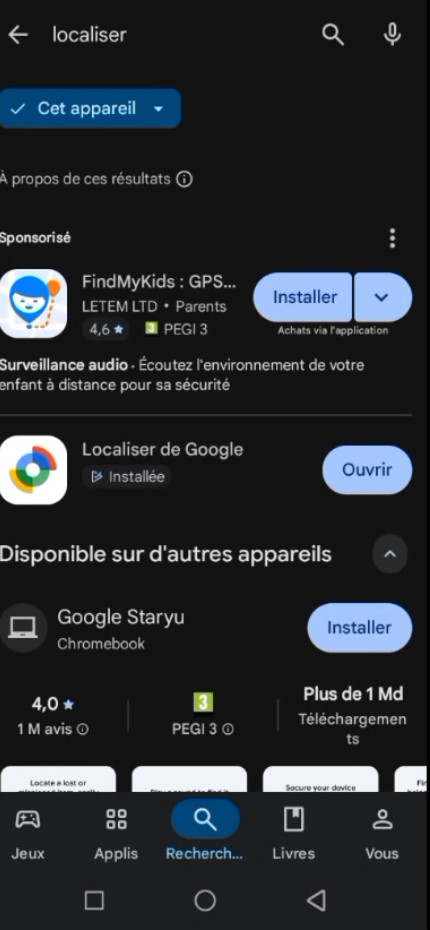Tap the system home button
430x930 pixels.
(205, 900)
